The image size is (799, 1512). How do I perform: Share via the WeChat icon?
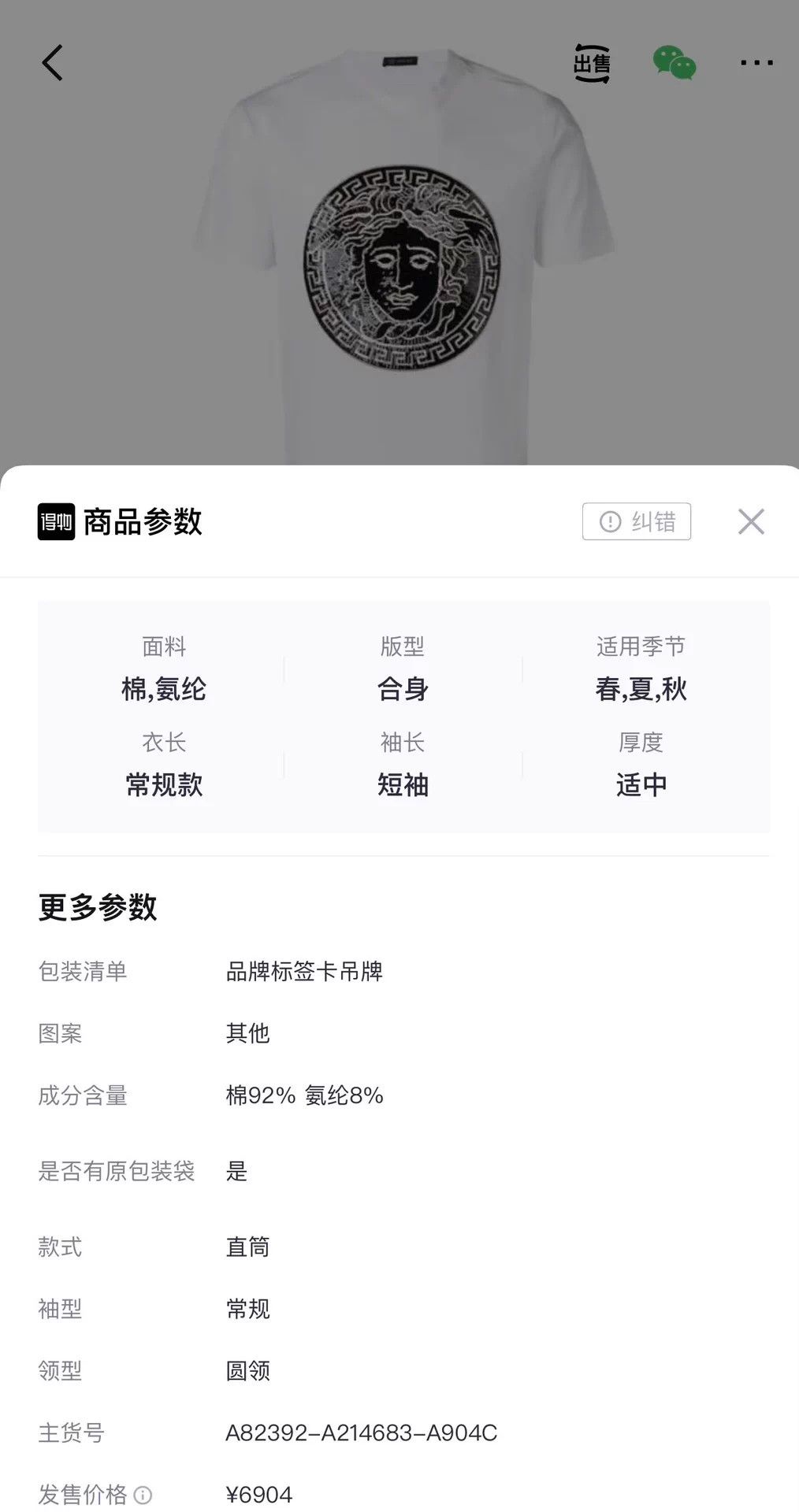click(675, 63)
